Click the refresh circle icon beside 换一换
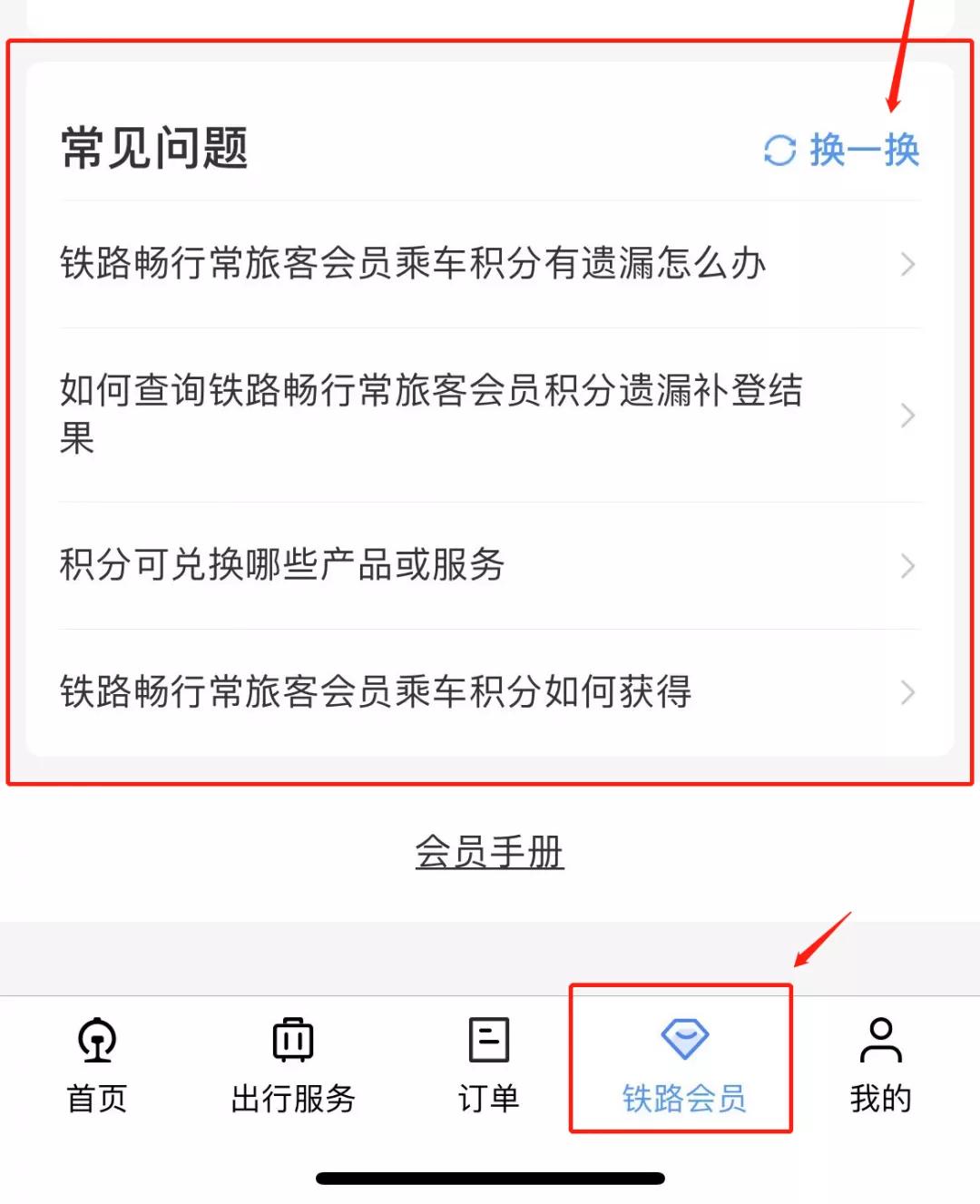This screenshot has height=1204, width=980. (782, 152)
